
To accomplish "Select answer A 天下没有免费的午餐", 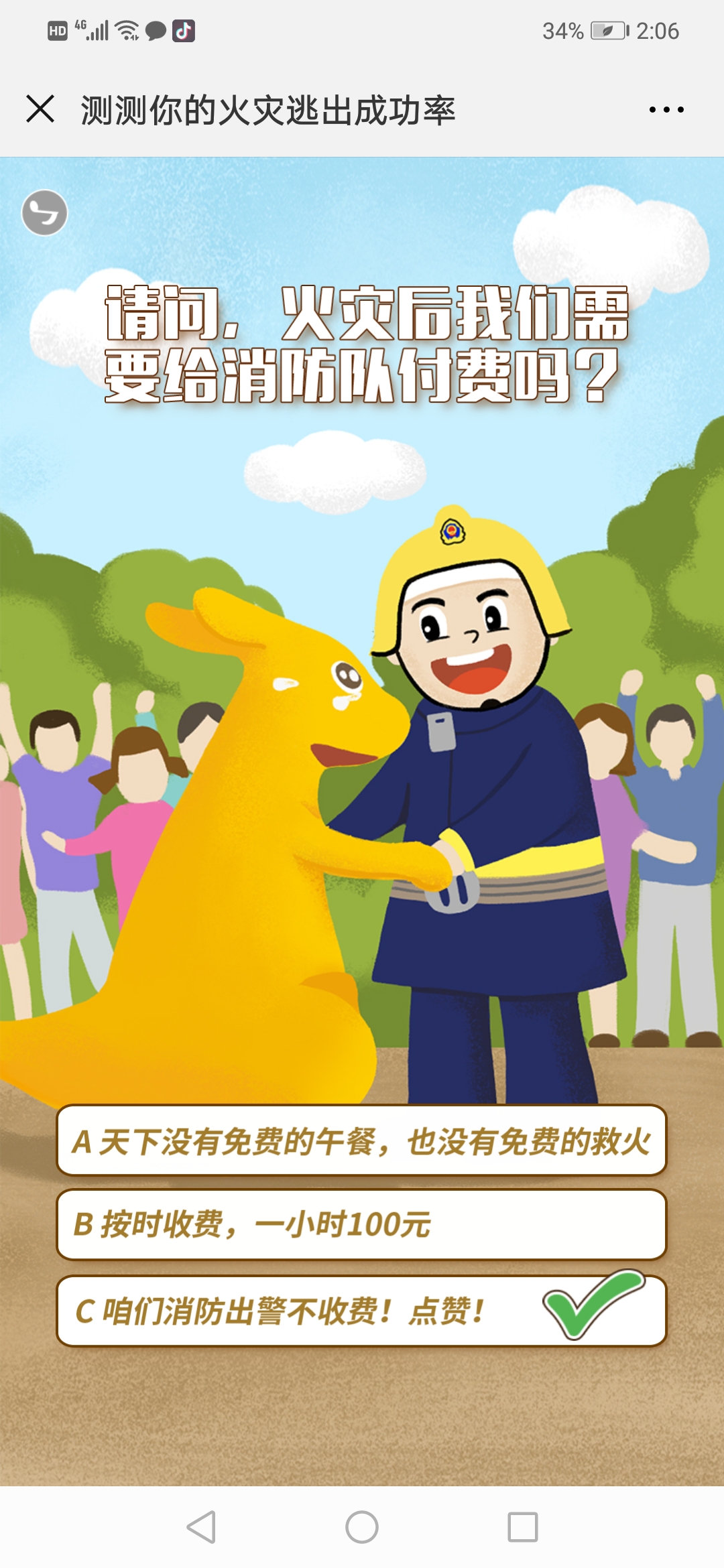I will click(361, 1141).
